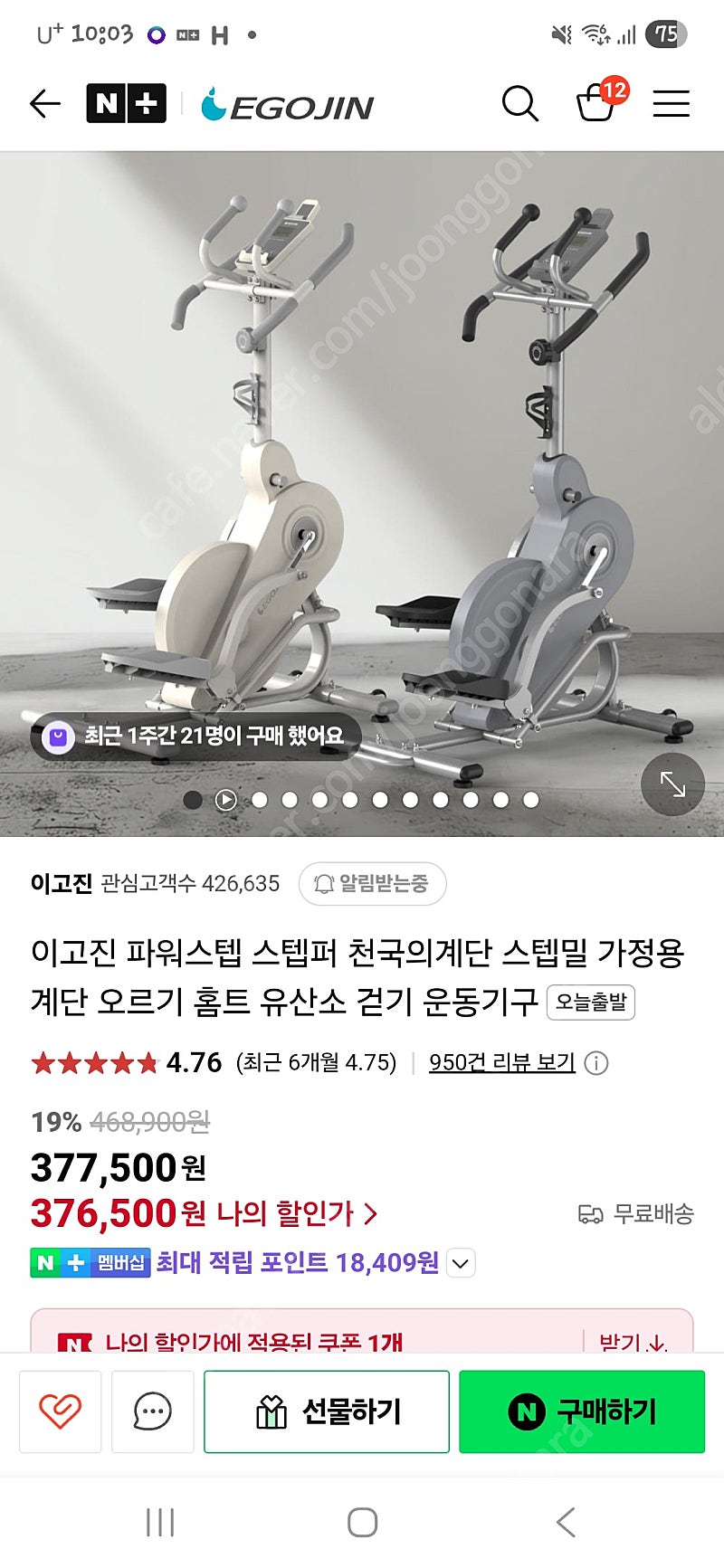Tap the review info icon
Image resolution: width=724 pixels, height=1568 pixels.
(x=596, y=1063)
